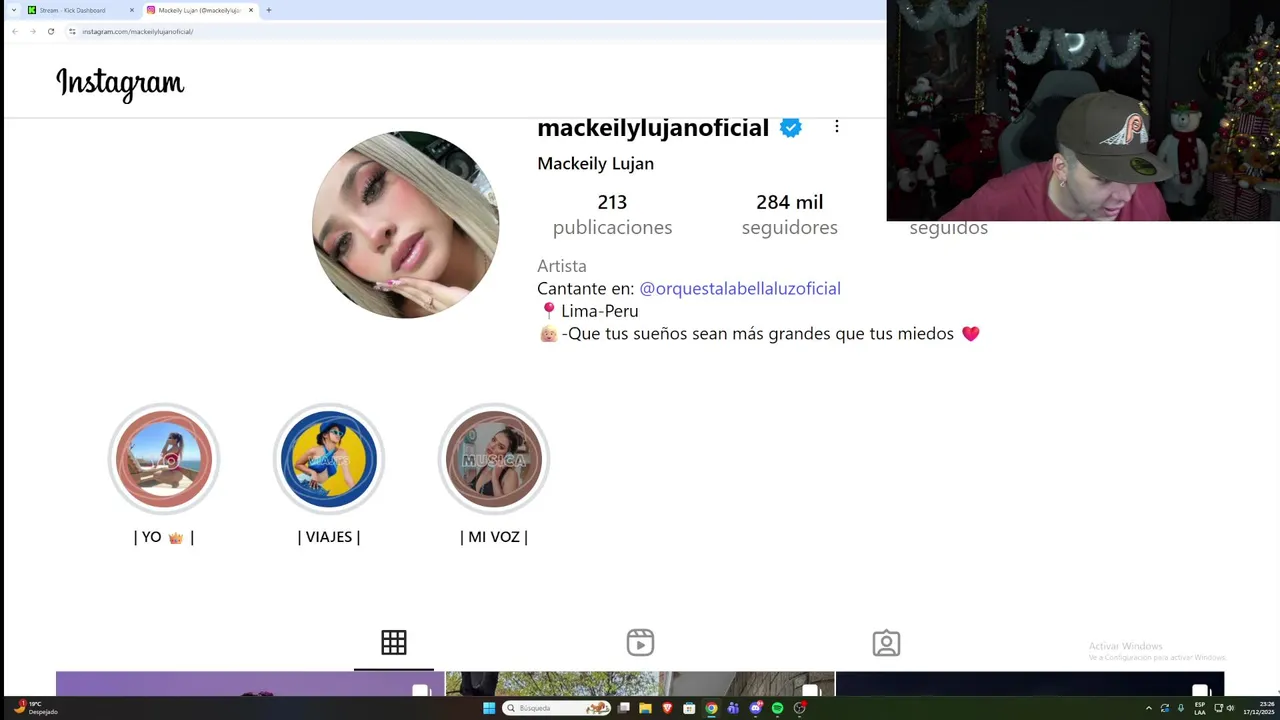Switch to the posts grid tab

coord(394,642)
